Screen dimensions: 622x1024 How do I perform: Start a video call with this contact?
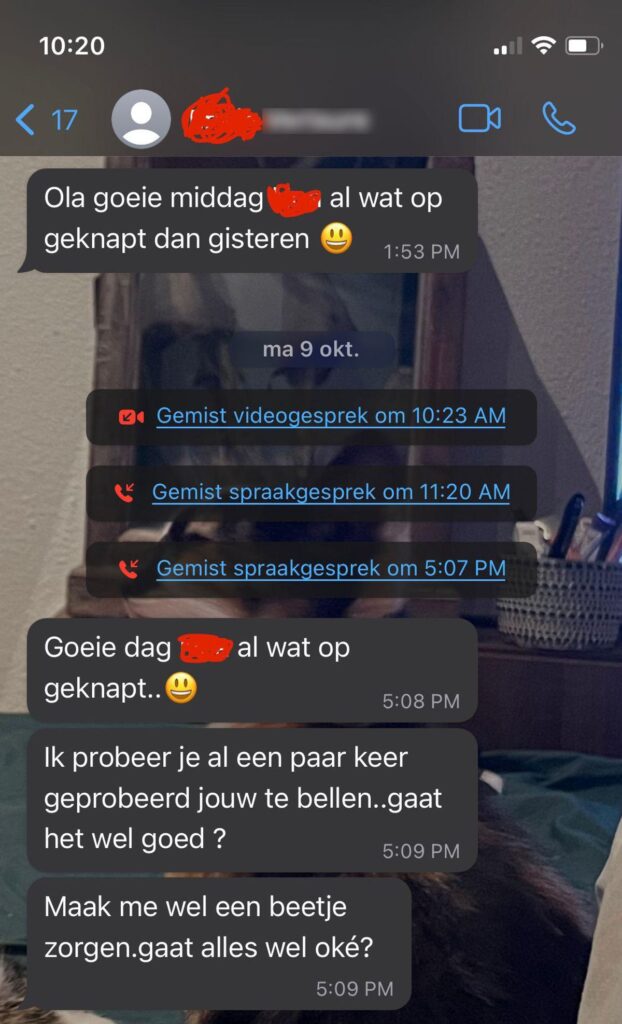(479, 119)
